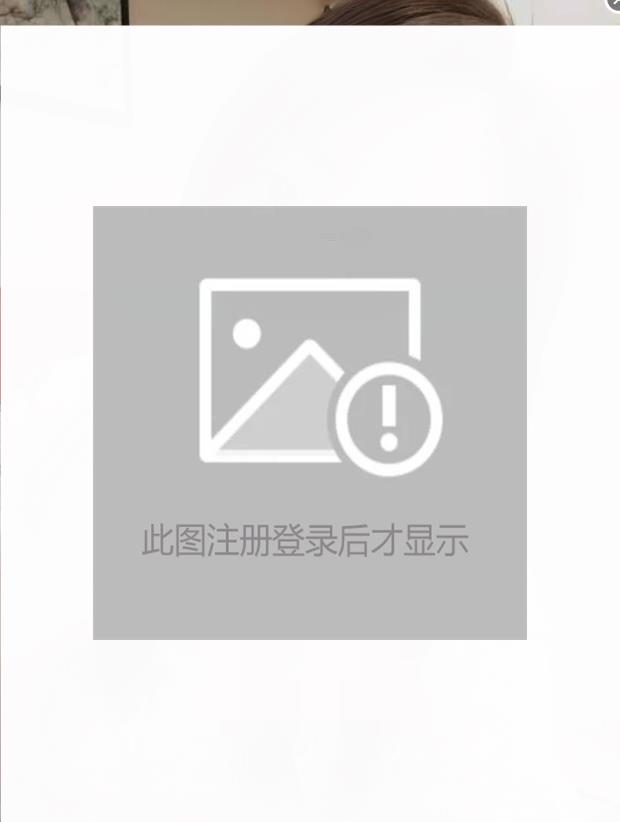Viewport: 620px width, 822px height.
Task: Close the image popup overlay
Action: pos(614,4)
